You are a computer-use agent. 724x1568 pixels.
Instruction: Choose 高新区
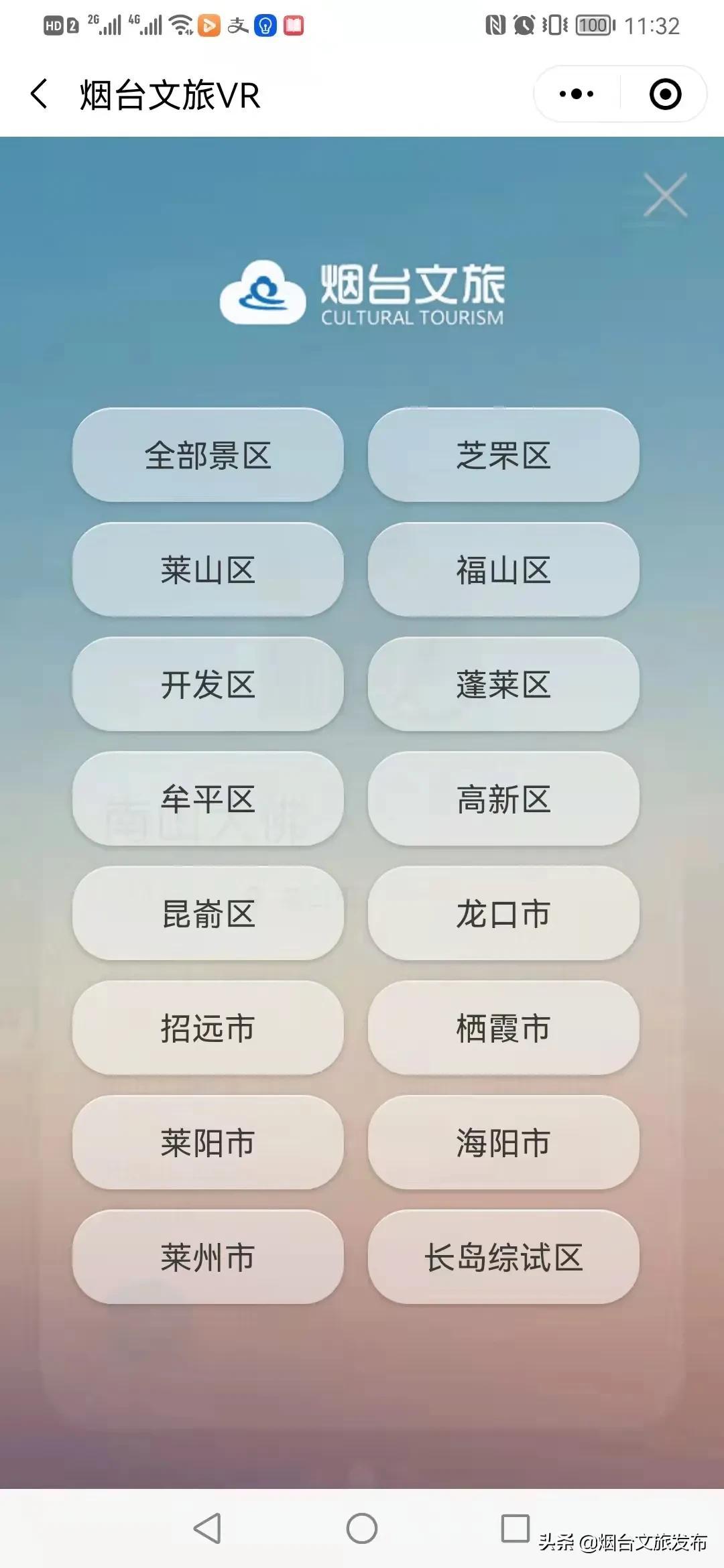coord(503,799)
